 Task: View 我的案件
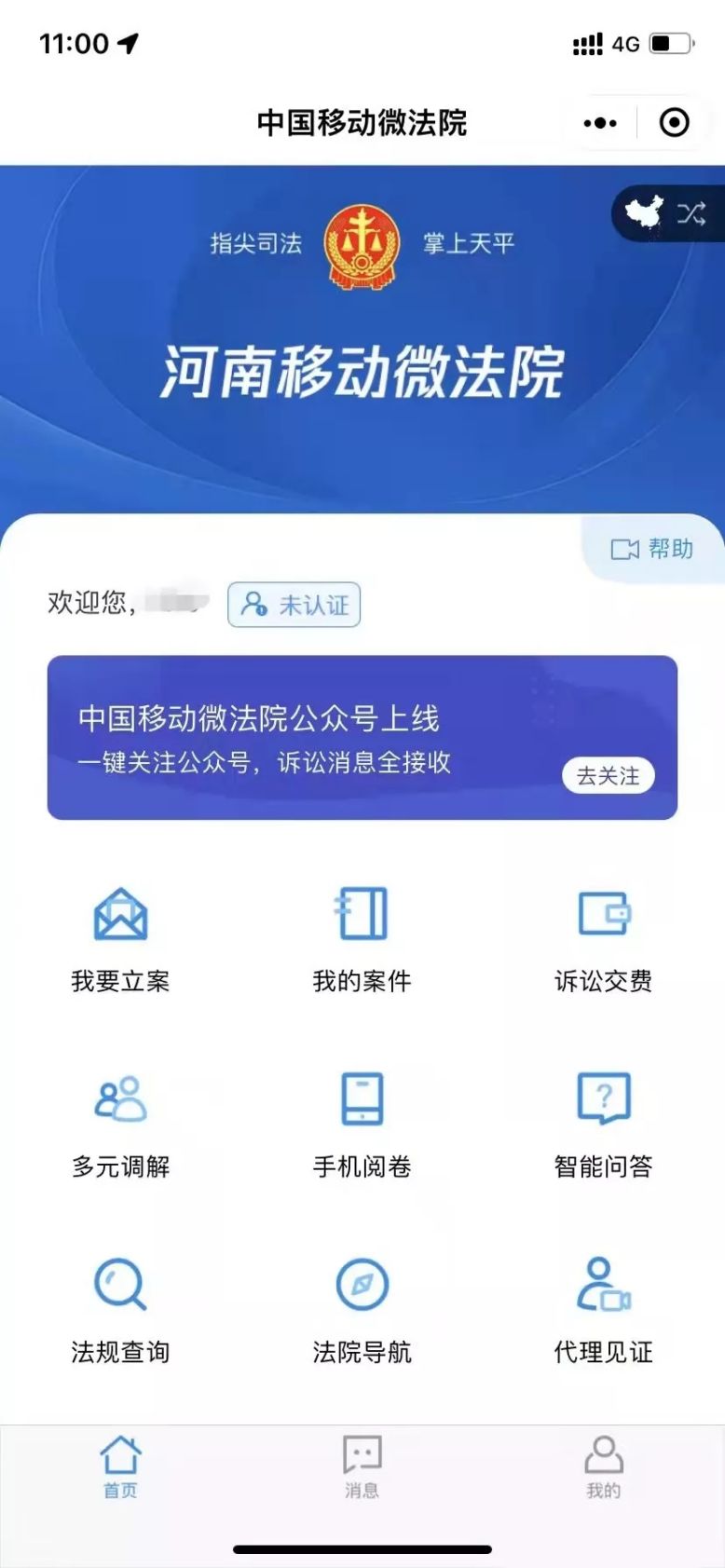[x=362, y=938]
